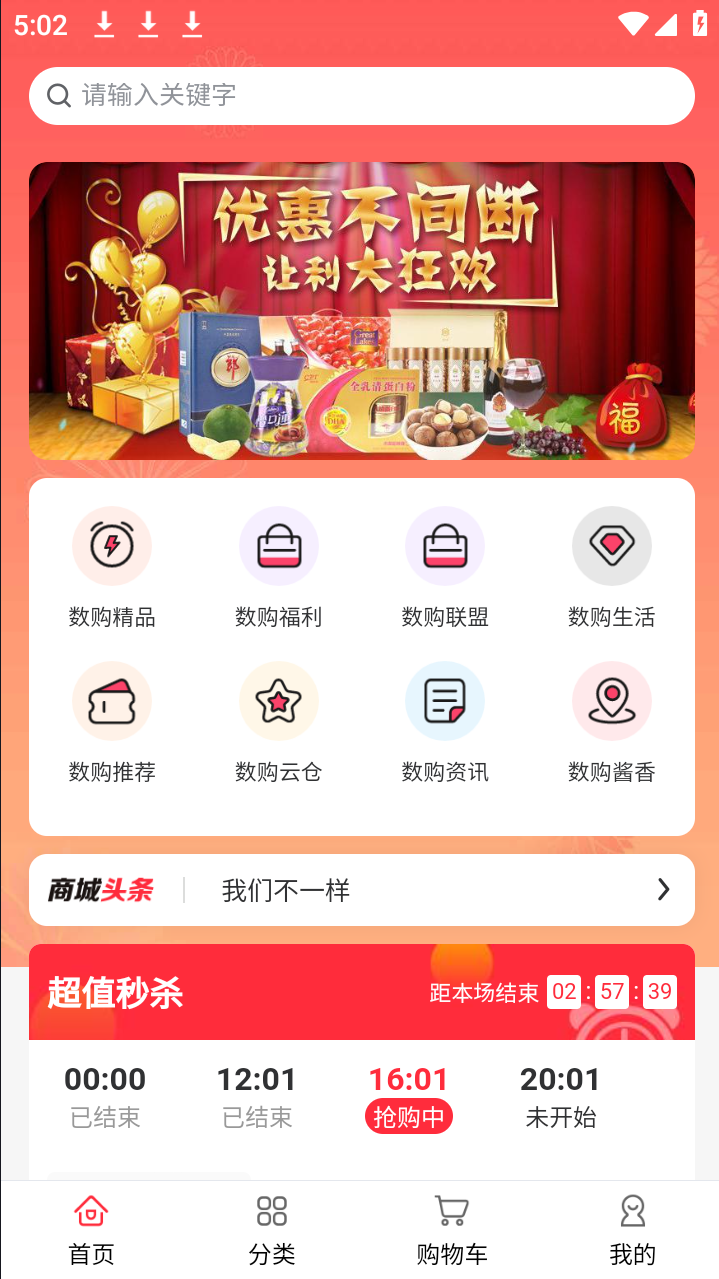This screenshot has height=1279, width=719.
Task: Open 数购酱香 category
Action: pyautogui.click(x=611, y=721)
